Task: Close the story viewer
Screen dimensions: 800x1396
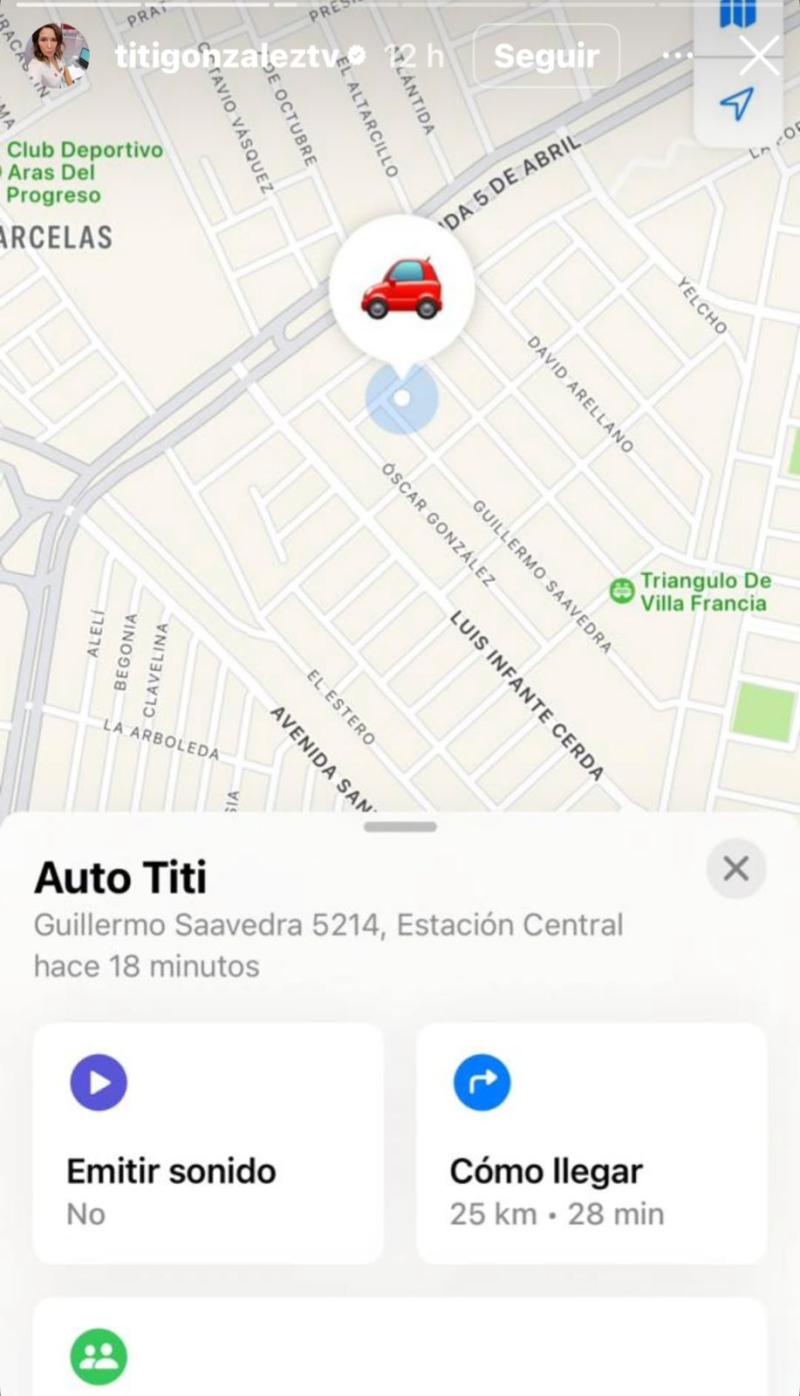Action: [759, 55]
